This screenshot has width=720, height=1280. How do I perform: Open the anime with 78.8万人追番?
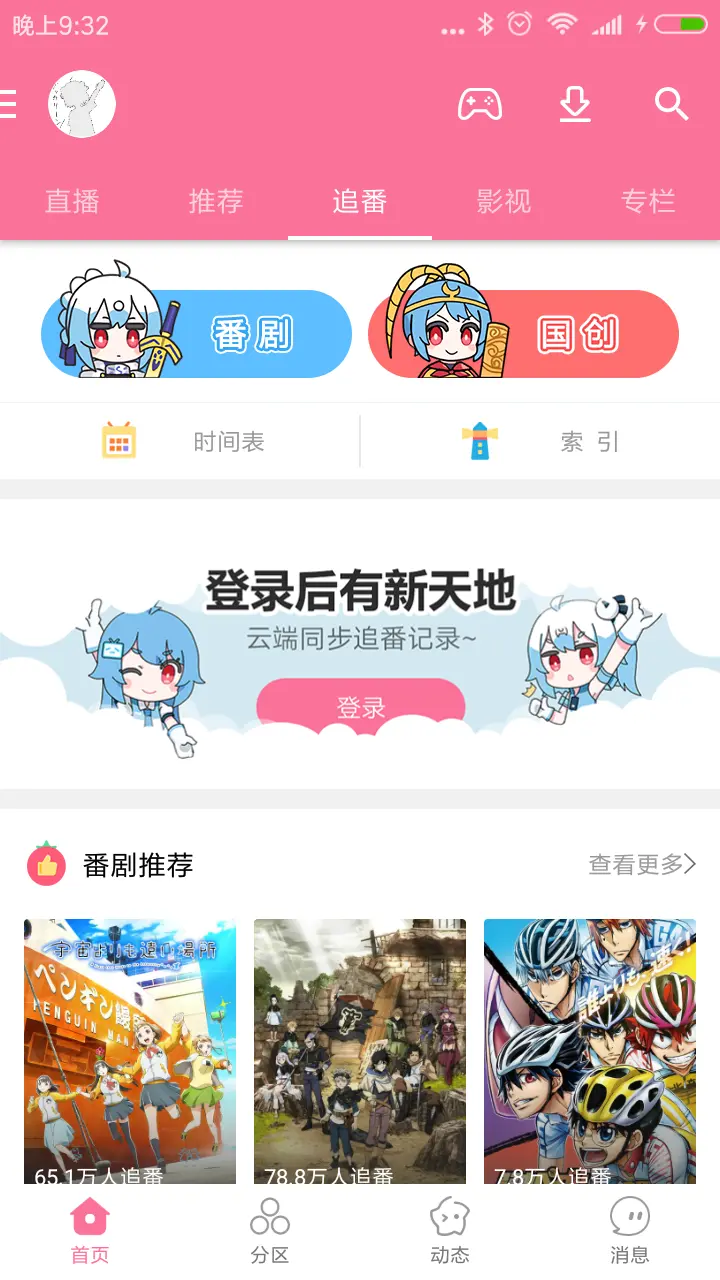click(x=360, y=1050)
